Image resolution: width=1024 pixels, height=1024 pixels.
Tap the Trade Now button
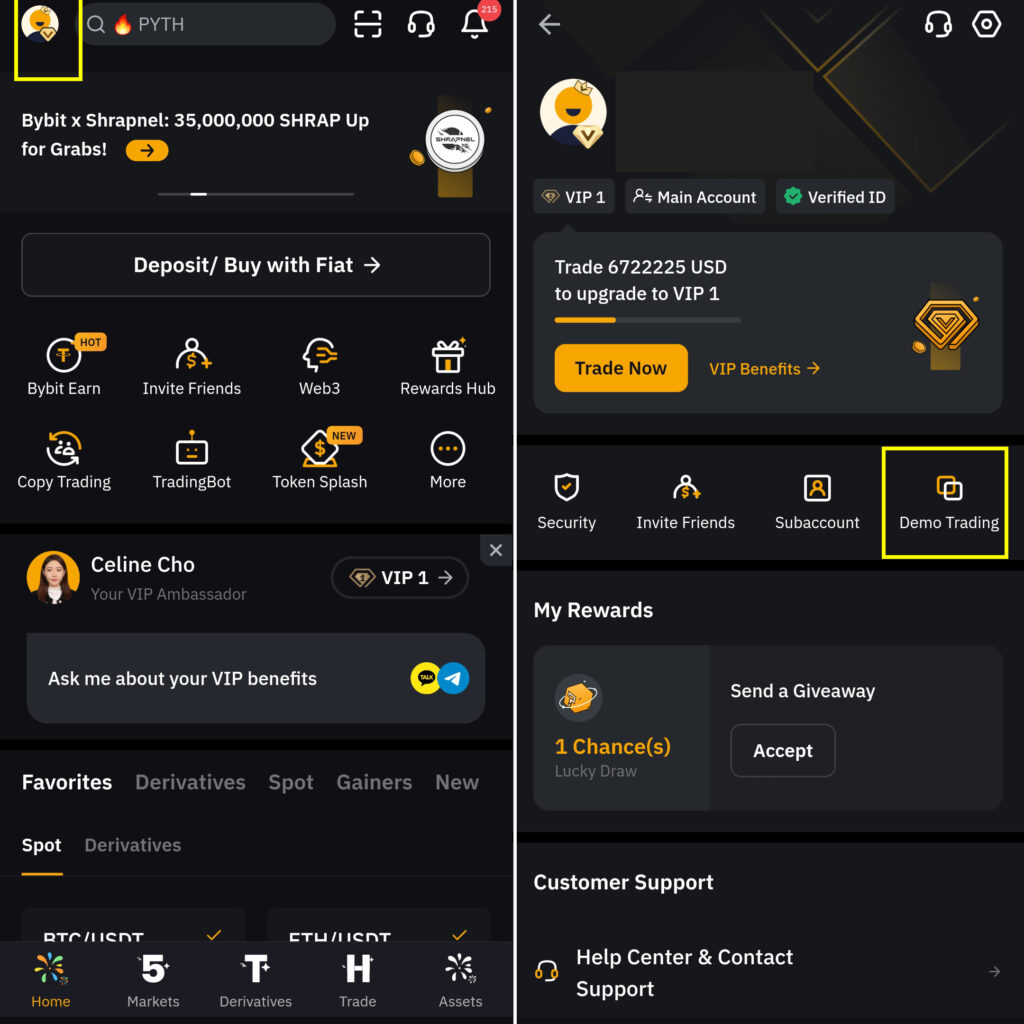point(621,368)
